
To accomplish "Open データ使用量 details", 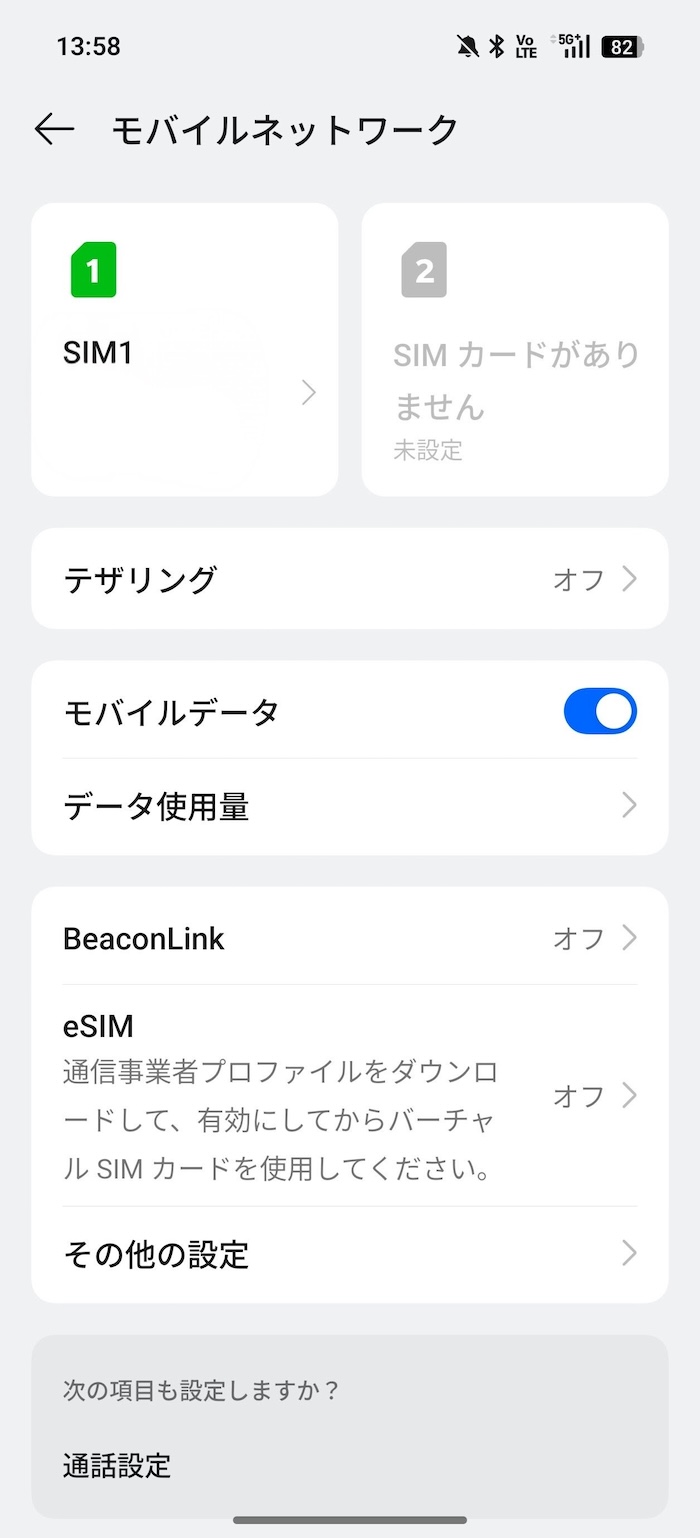I will click(x=350, y=805).
